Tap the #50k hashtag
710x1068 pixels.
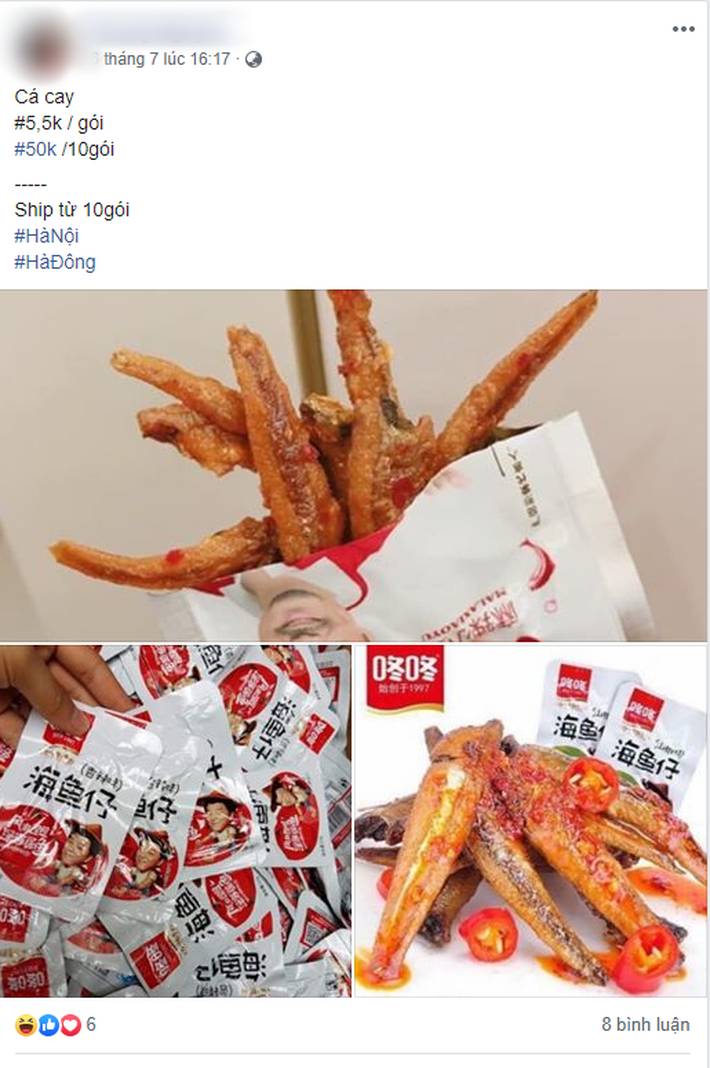coord(37,148)
